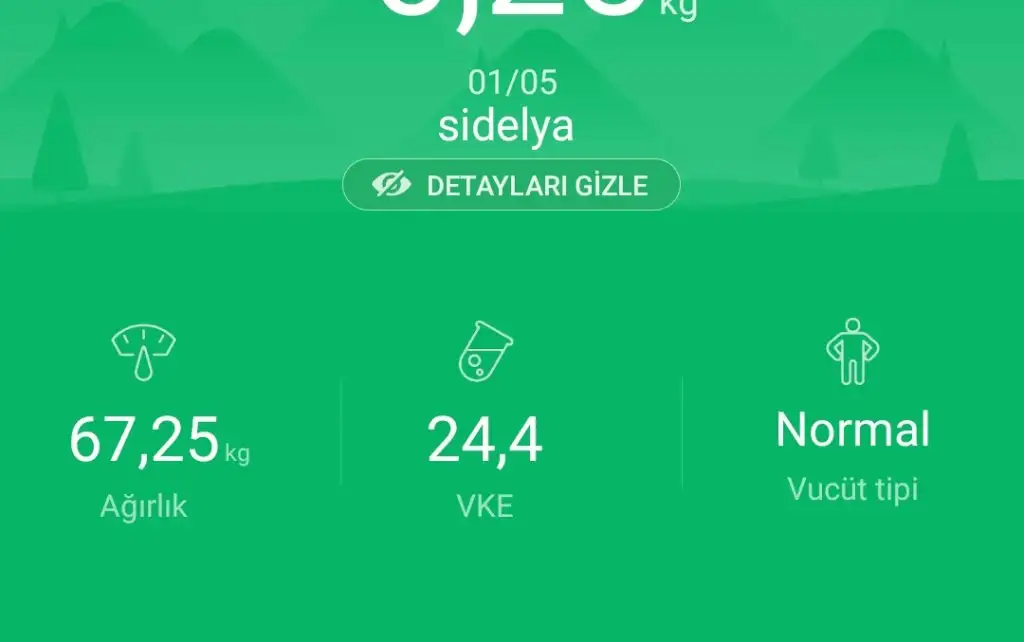Viewport: 1024px width, 642px height.
Task: Tap the DETAYLARI GİZLE button
Action: [511, 185]
